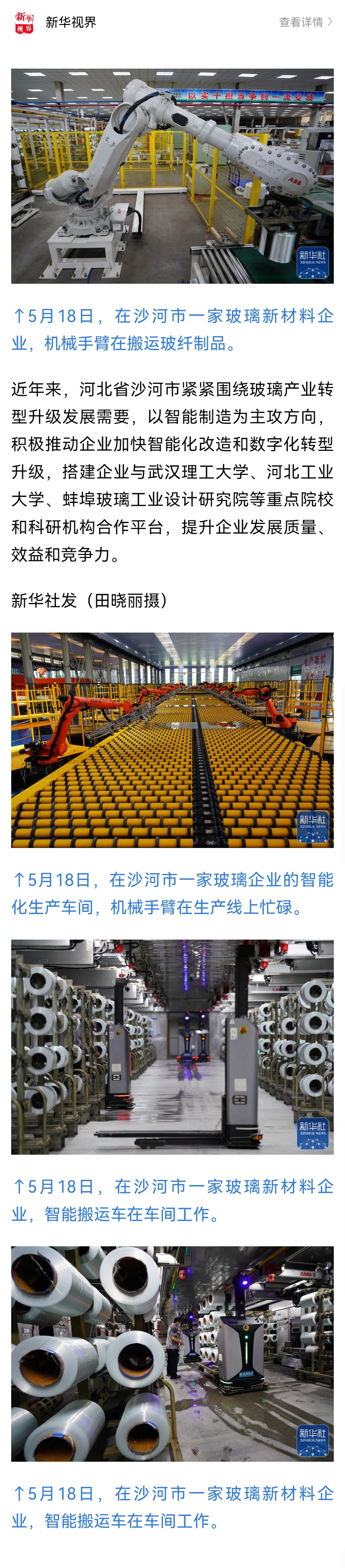
Task: Open the photo of yellow roller production line
Action: [x=172, y=739]
